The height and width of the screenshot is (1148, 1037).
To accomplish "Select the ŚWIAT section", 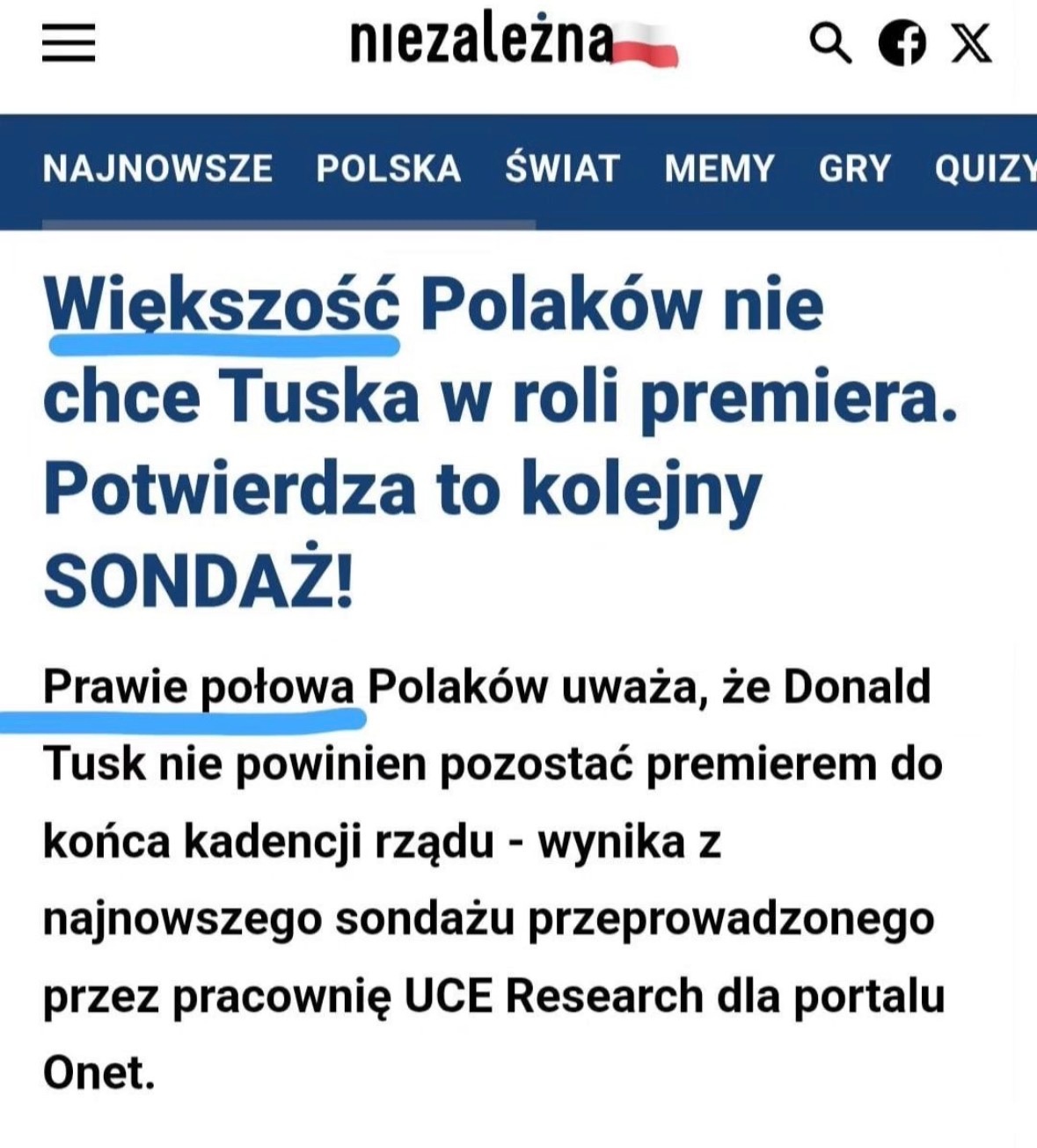I will [563, 168].
